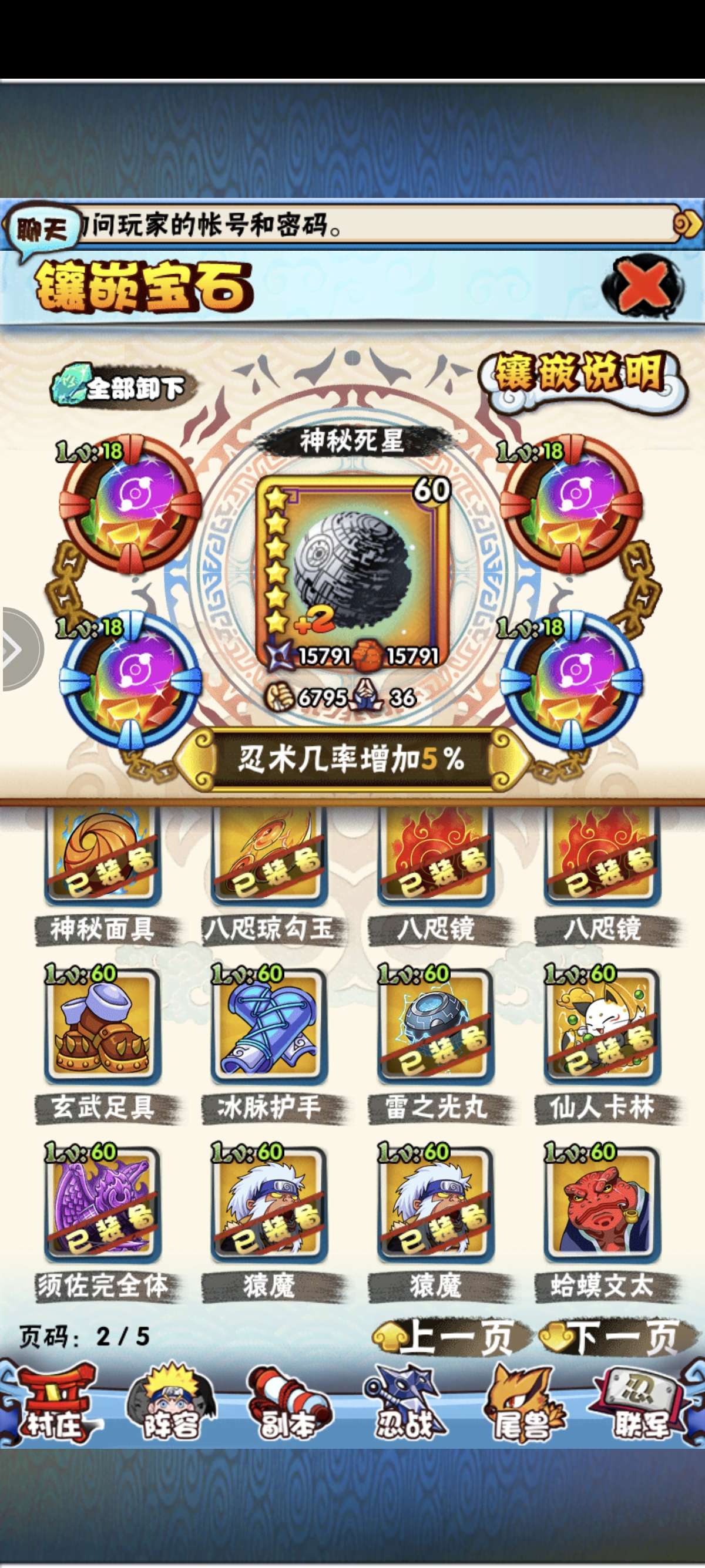Tap 全部卸下 to remove all gems
This screenshot has height=1568, width=705.
point(119,387)
